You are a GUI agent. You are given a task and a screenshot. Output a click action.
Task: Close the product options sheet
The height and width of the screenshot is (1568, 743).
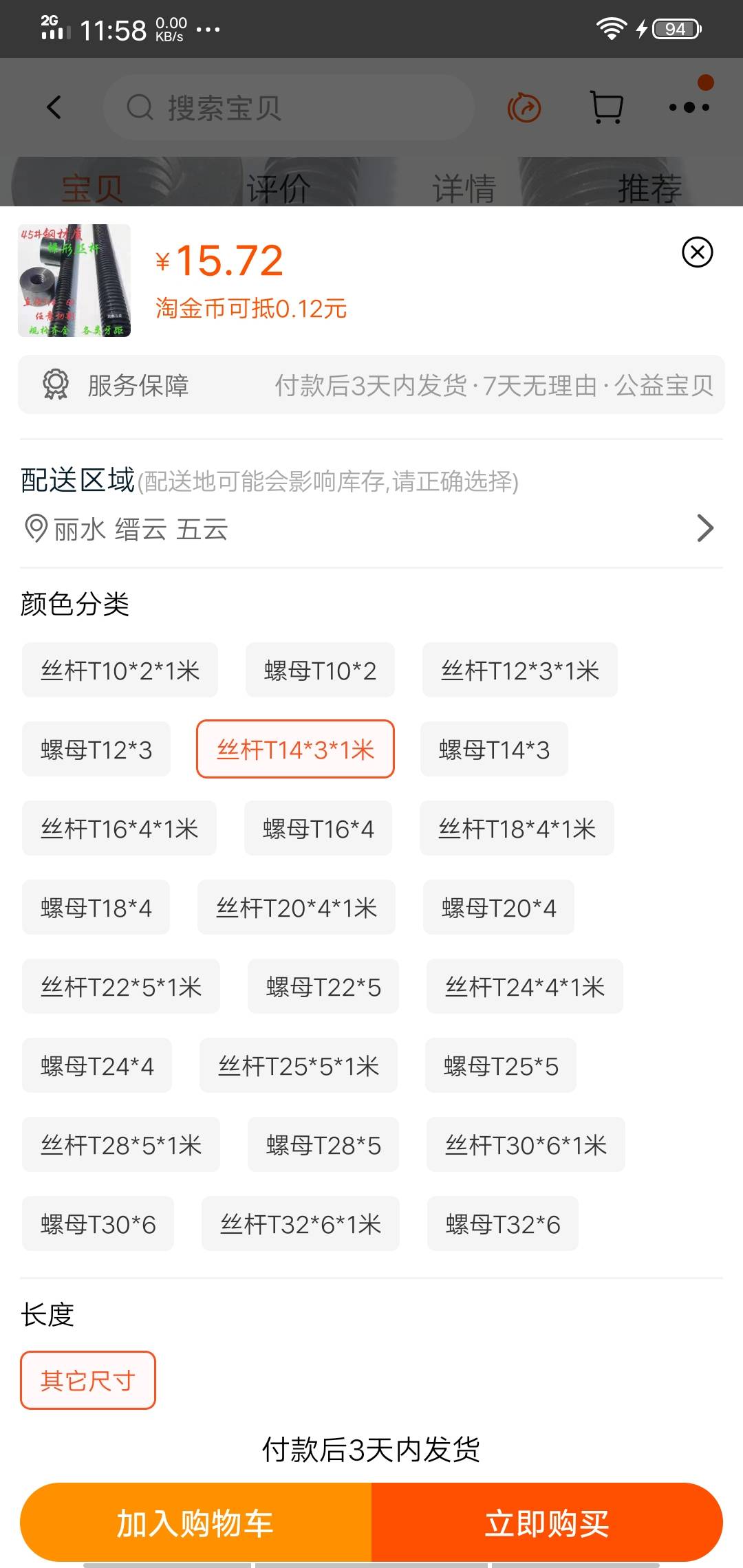click(697, 252)
